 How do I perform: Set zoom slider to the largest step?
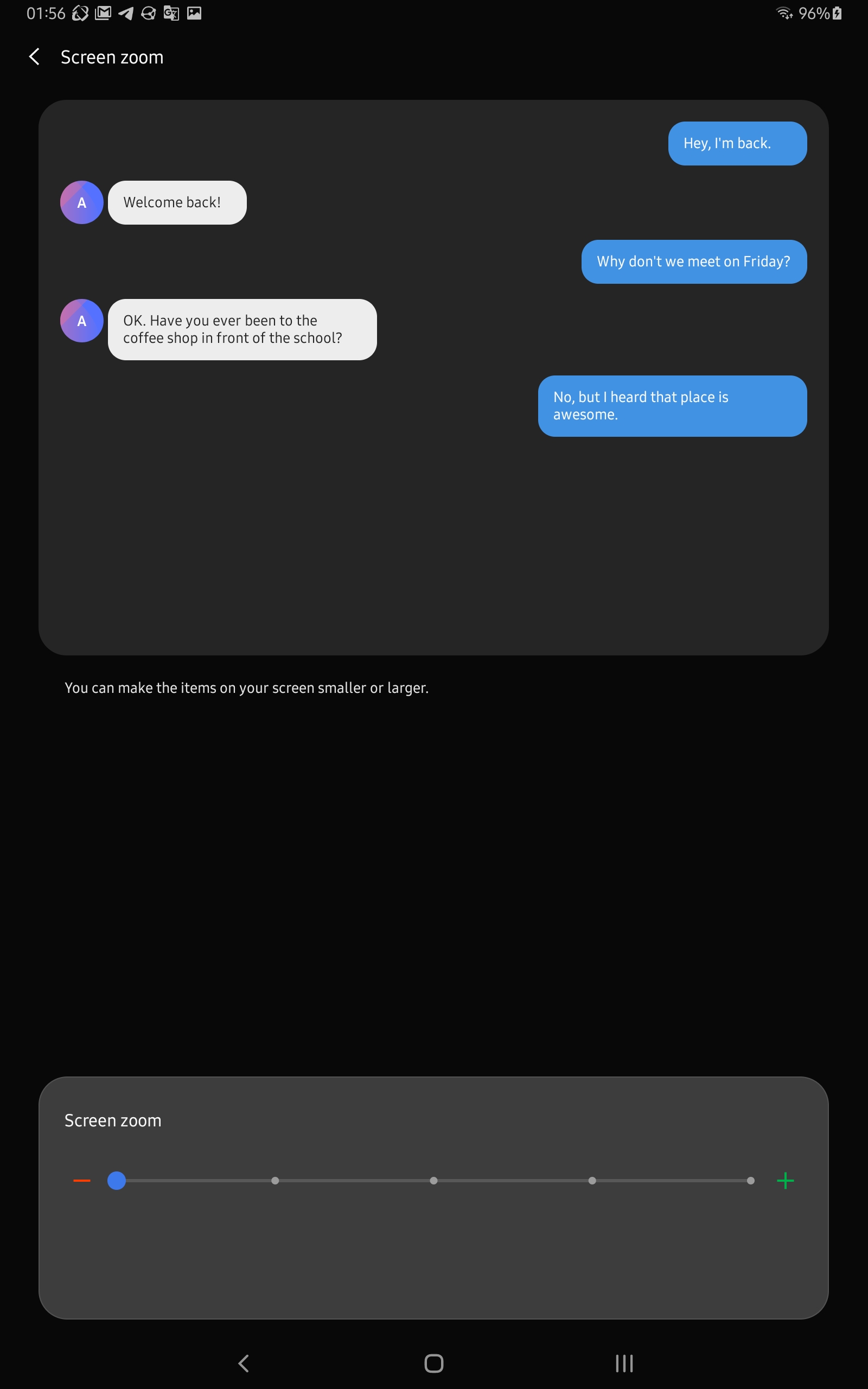pos(750,1181)
